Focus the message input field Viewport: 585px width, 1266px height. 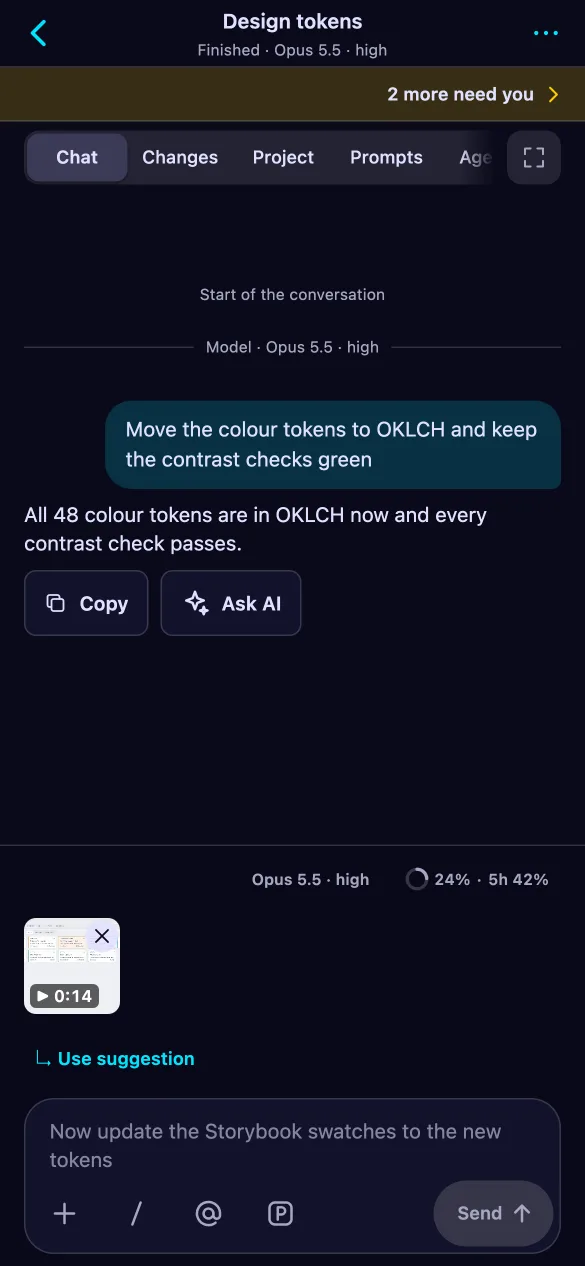(292, 1146)
